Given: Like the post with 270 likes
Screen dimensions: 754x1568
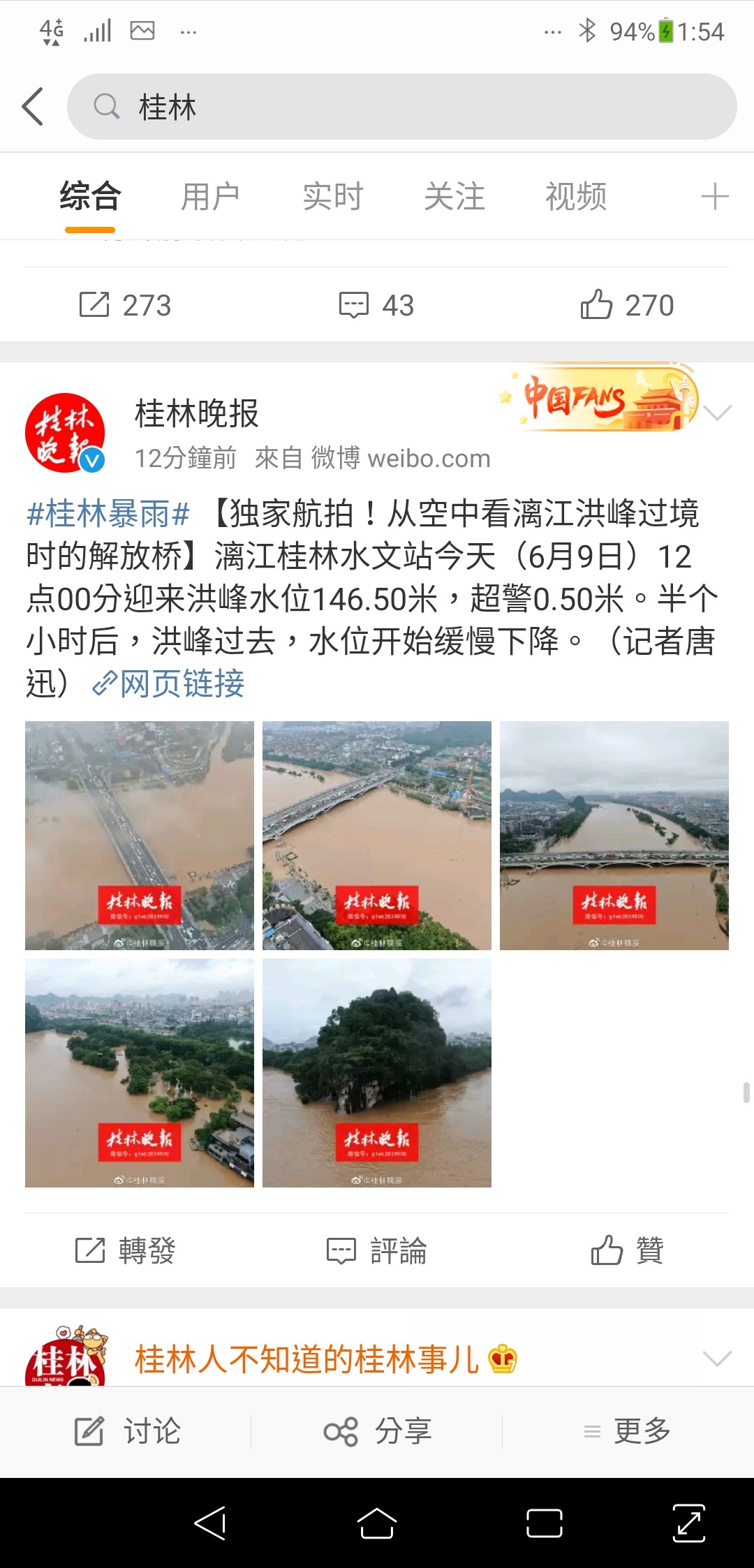Looking at the screenshot, I should click(x=627, y=305).
